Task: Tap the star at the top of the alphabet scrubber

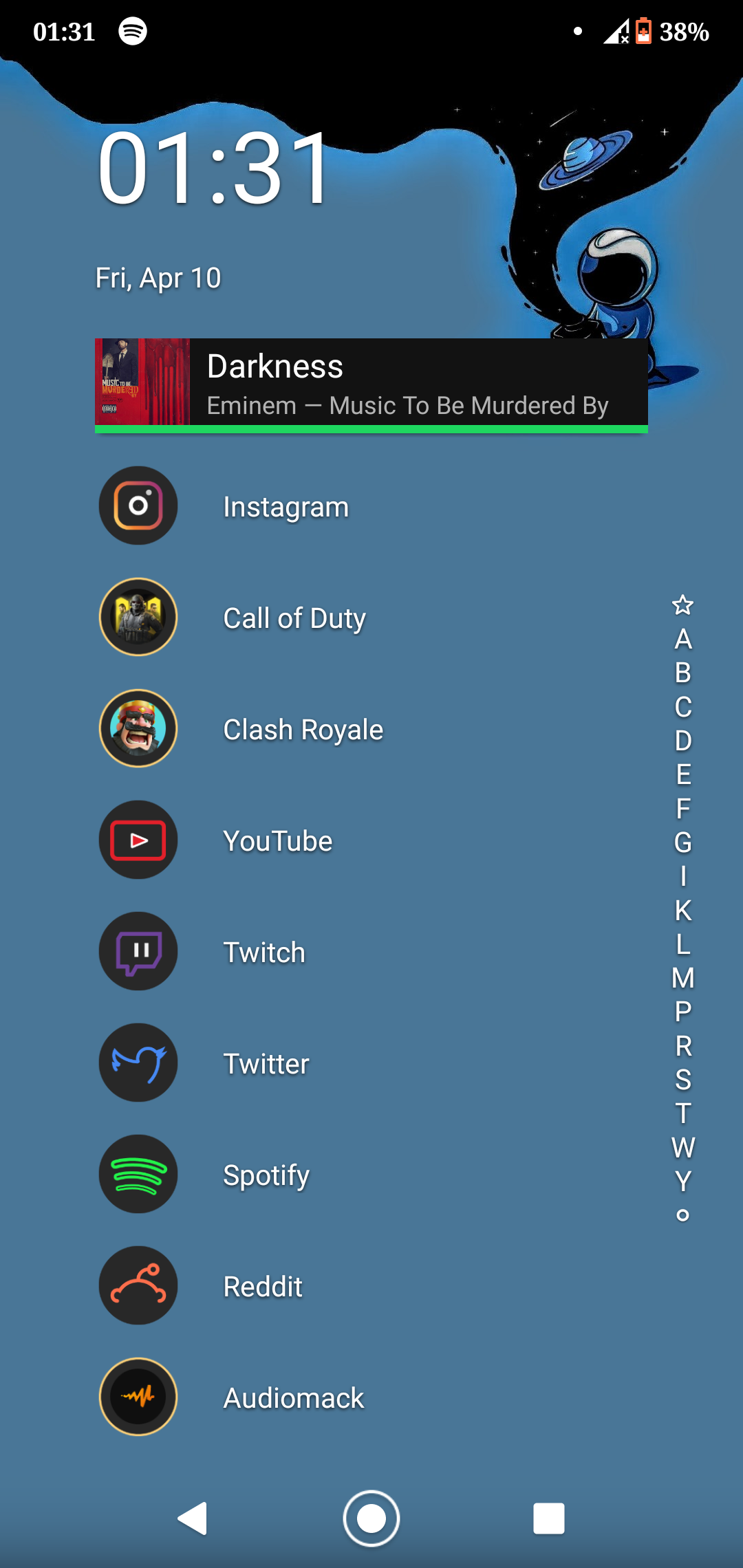Action: click(x=682, y=605)
